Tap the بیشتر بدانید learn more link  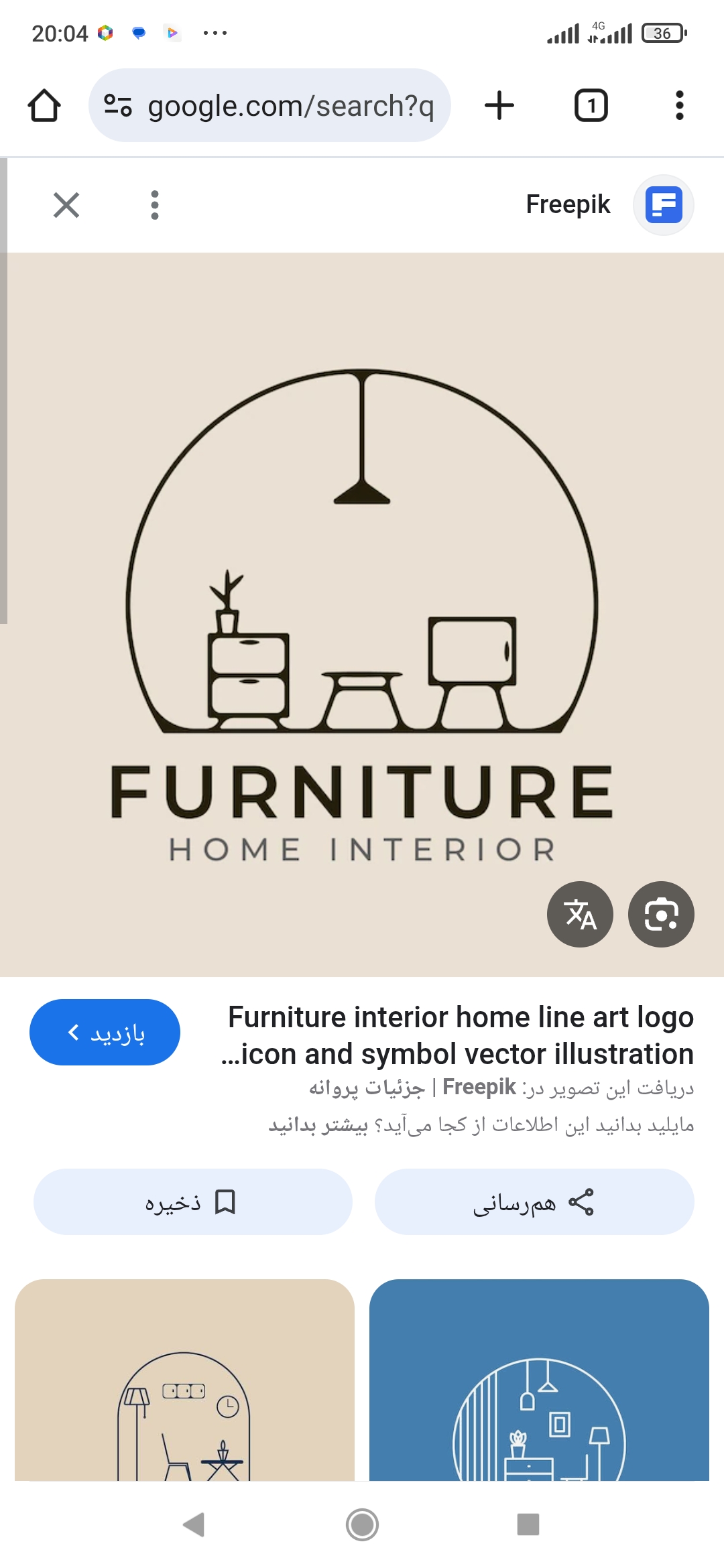[x=318, y=1125]
